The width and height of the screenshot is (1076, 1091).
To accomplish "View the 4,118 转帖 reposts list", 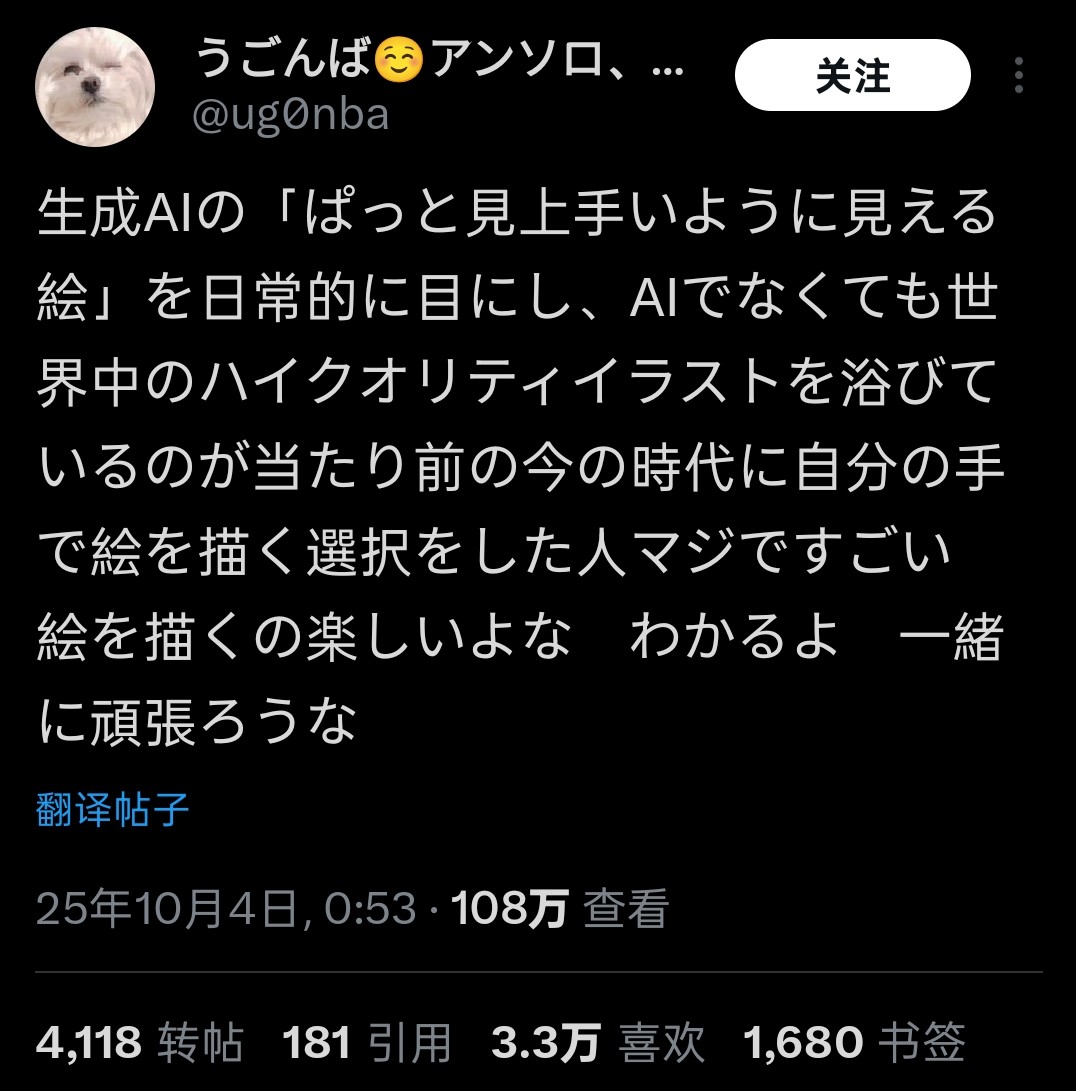I will [x=139, y=1044].
